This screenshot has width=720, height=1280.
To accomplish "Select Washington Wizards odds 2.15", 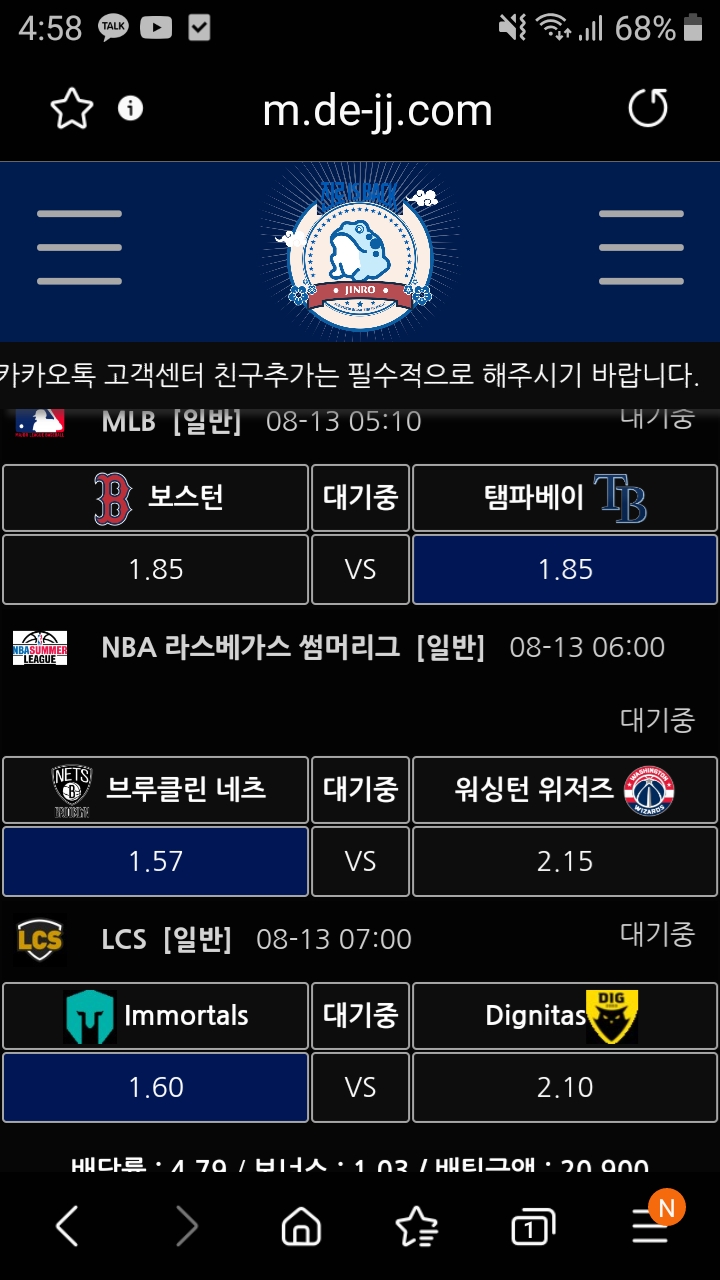I will click(x=565, y=861).
